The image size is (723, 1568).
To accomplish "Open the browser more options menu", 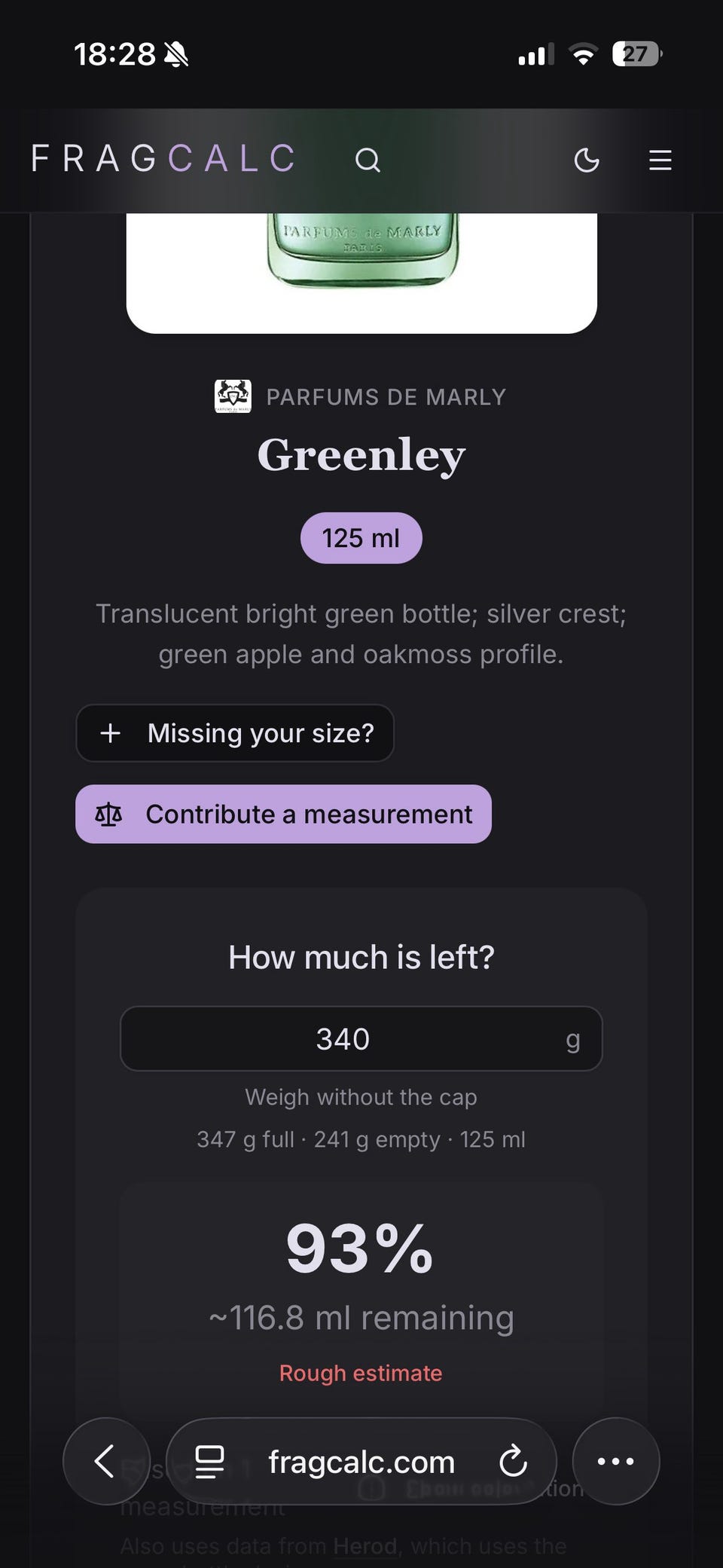I will tap(616, 1461).
